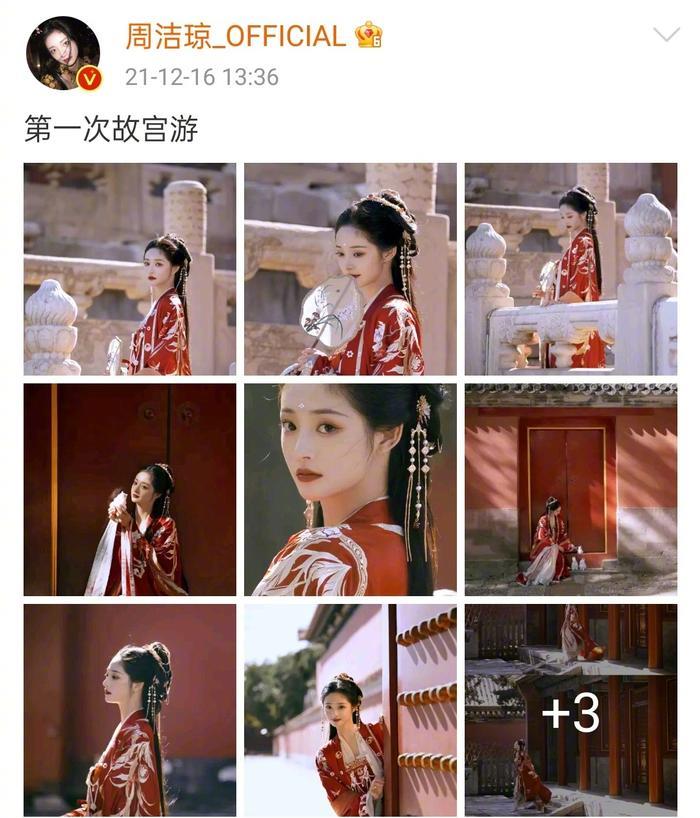
Task: Open the photo by the gold-studded gate
Action: click(x=350, y=710)
